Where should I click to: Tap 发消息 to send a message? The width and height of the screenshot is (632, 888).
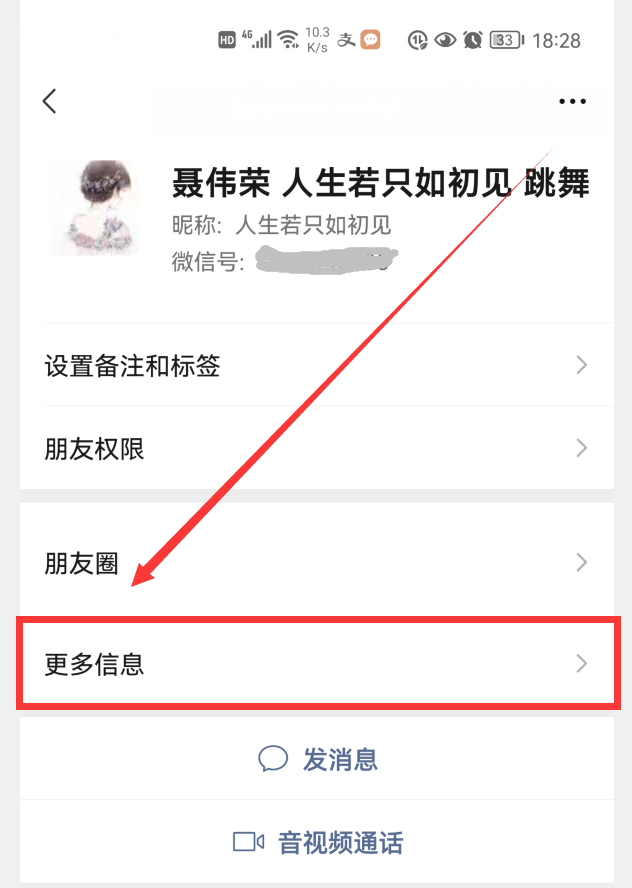[x=318, y=759]
